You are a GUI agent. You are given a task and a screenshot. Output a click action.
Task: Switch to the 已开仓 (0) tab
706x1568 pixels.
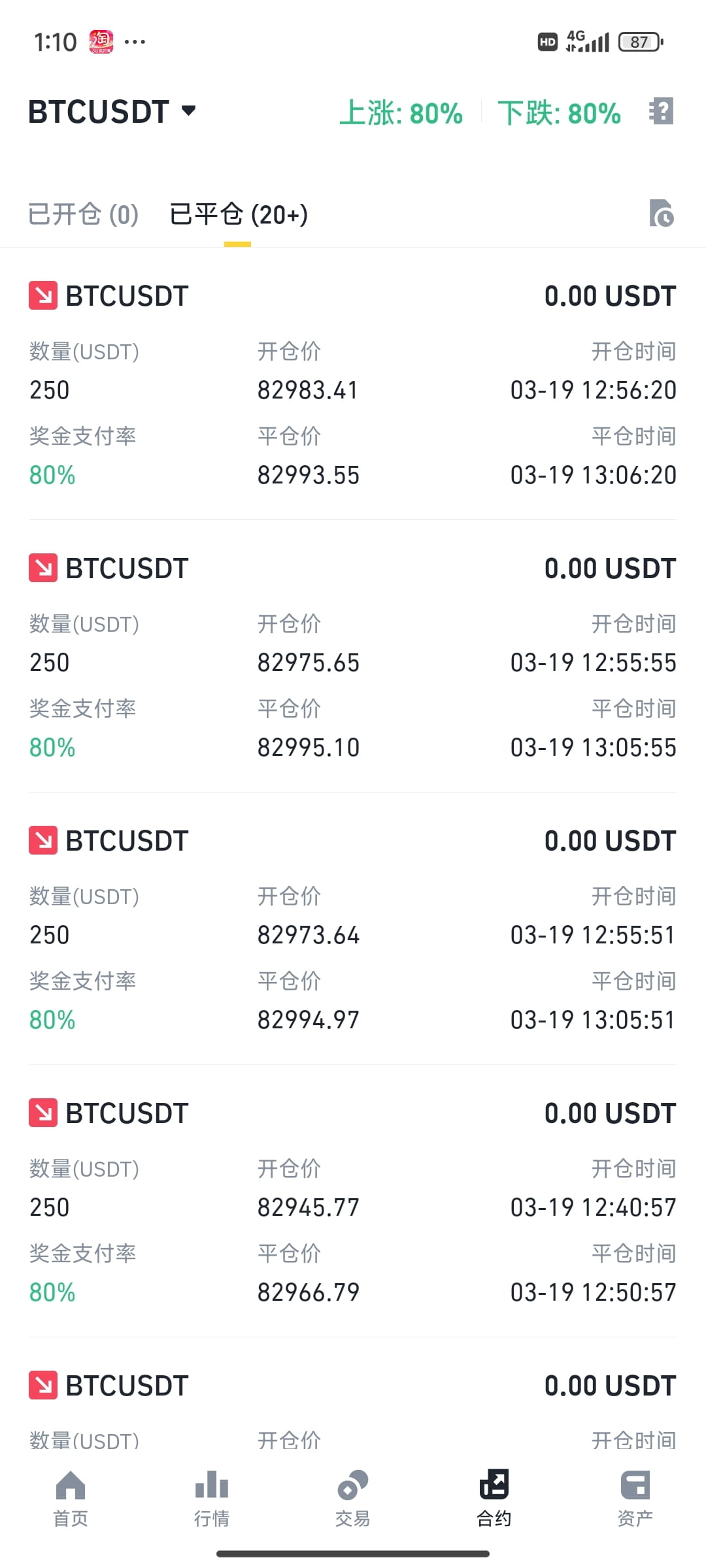point(84,214)
